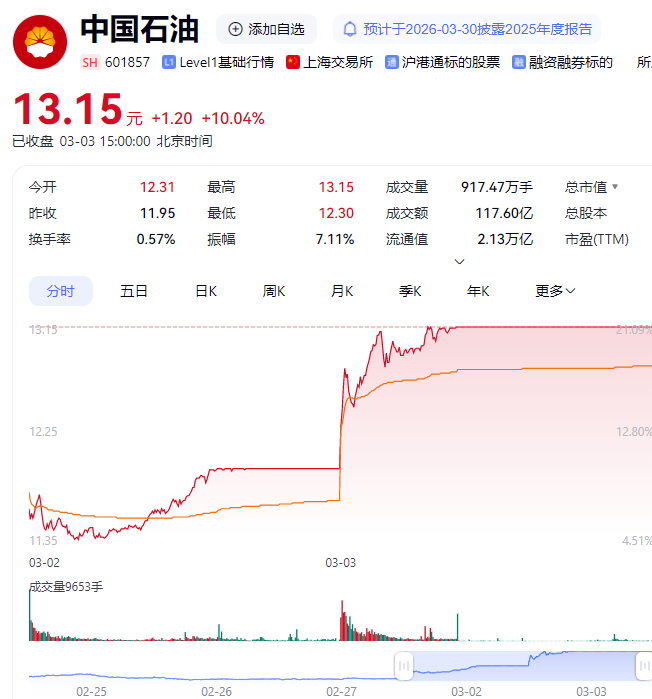The width and height of the screenshot is (652, 699).
Task: Tap the Level1基础行情 tag
Action: 218,62
